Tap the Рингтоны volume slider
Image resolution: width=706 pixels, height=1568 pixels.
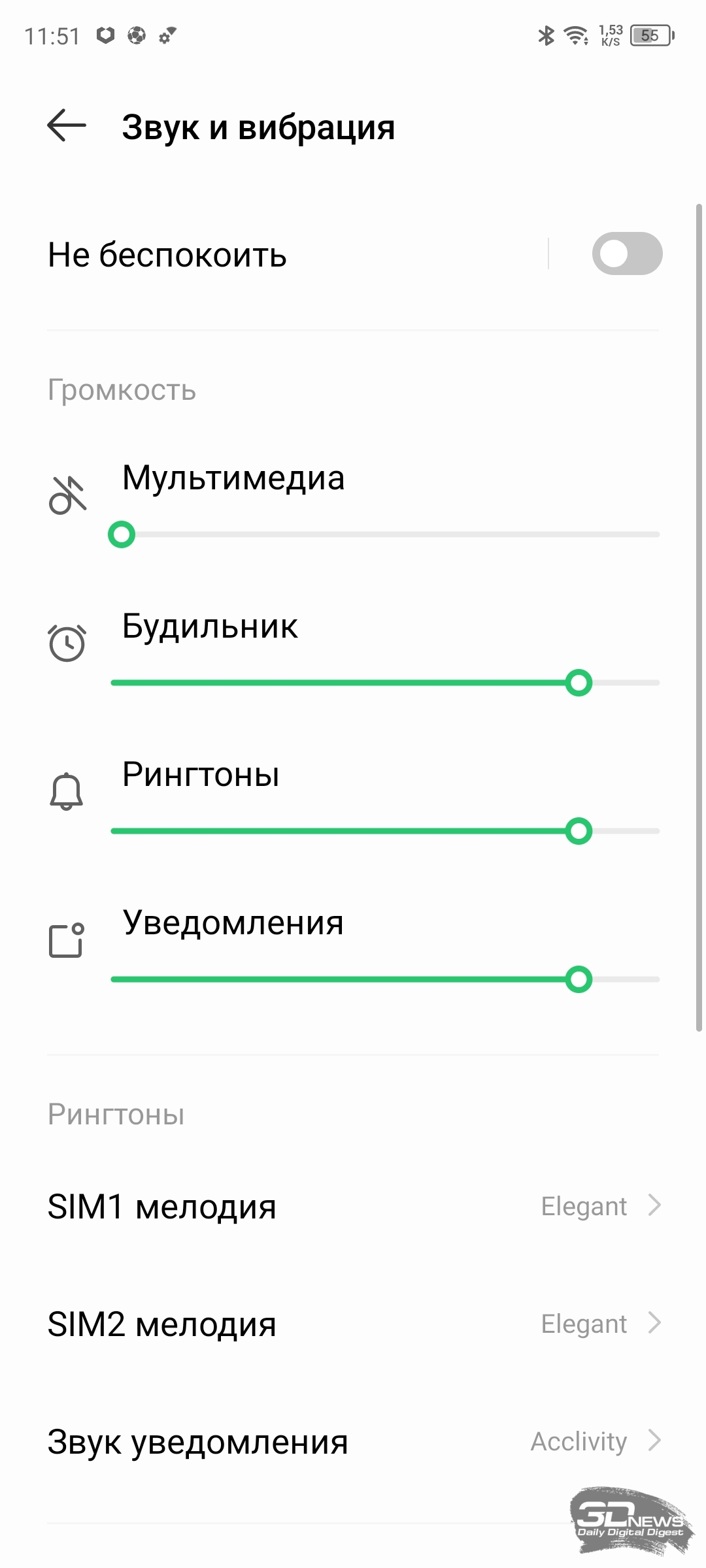(x=385, y=831)
